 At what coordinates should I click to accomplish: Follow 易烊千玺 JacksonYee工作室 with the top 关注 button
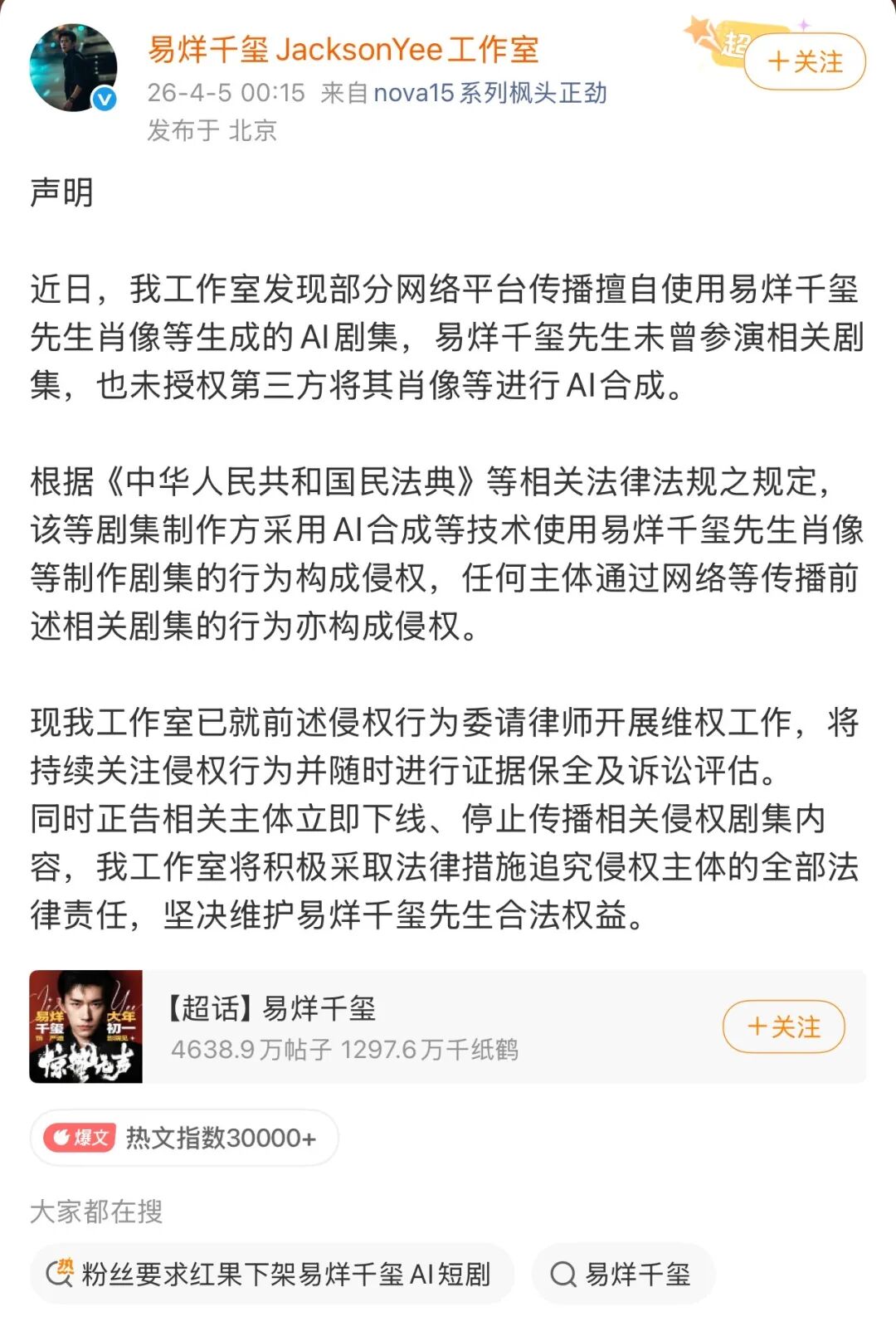coord(804,61)
